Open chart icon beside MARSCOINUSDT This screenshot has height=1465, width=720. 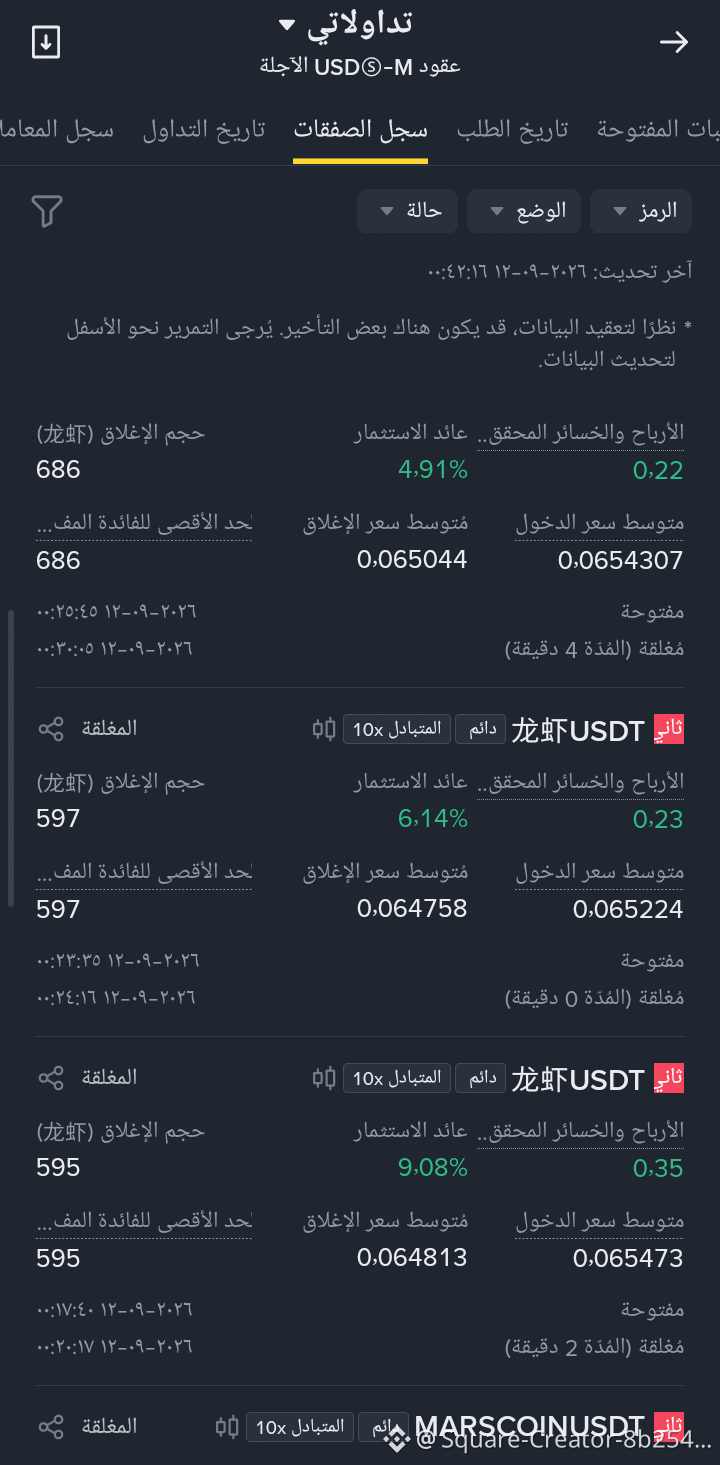228,1427
